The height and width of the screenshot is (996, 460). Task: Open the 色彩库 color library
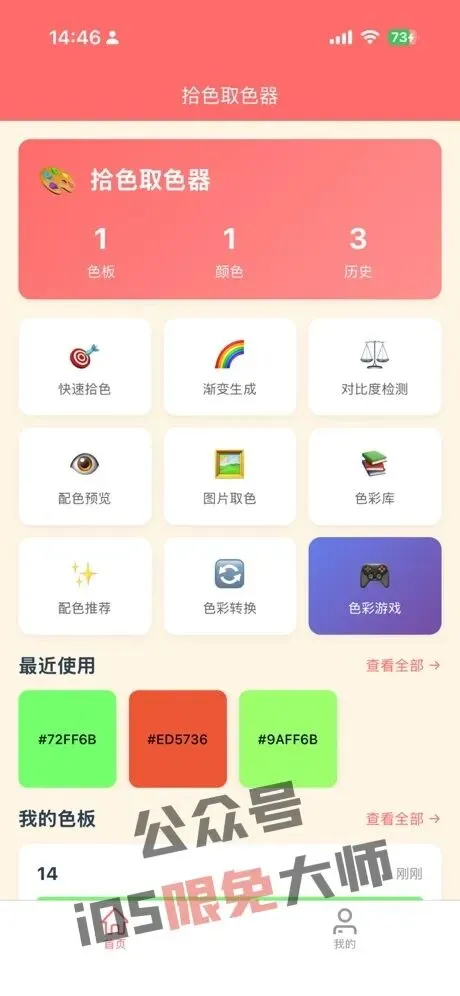pyautogui.click(x=375, y=476)
